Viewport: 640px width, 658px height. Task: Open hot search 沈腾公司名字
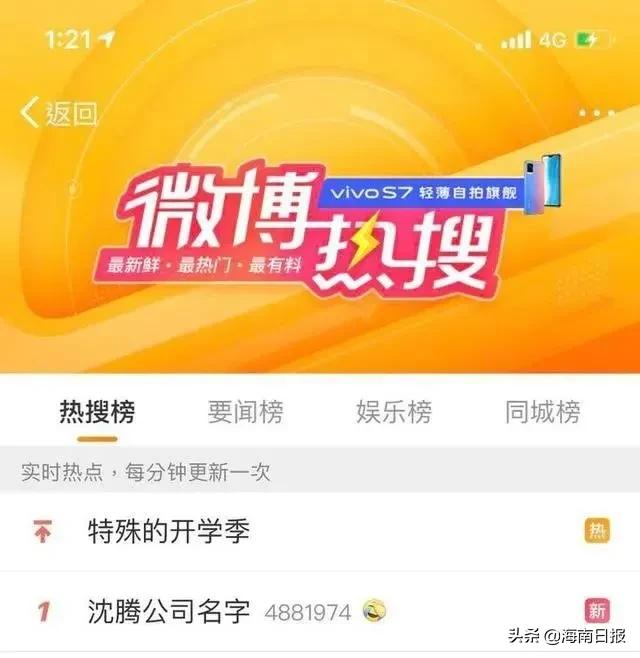tap(168, 610)
